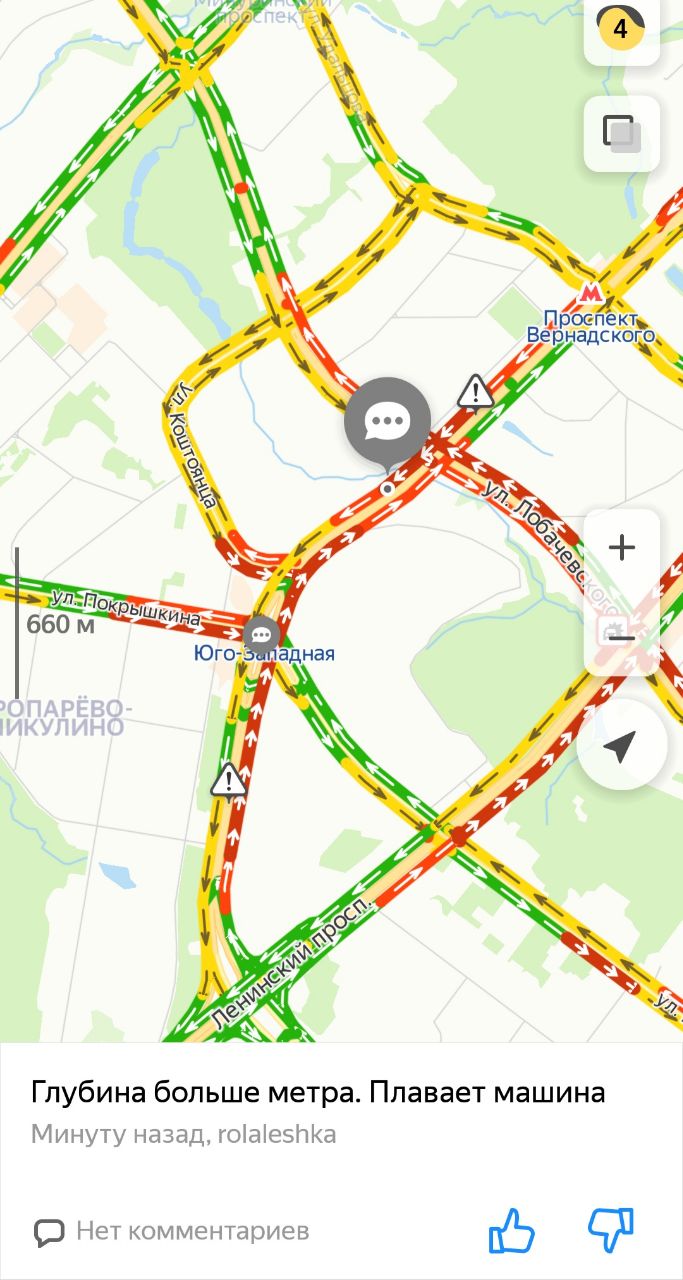The height and width of the screenshot is (1280, 683).
Task: Center map on my location arrow
Action: tap(621, 745)
